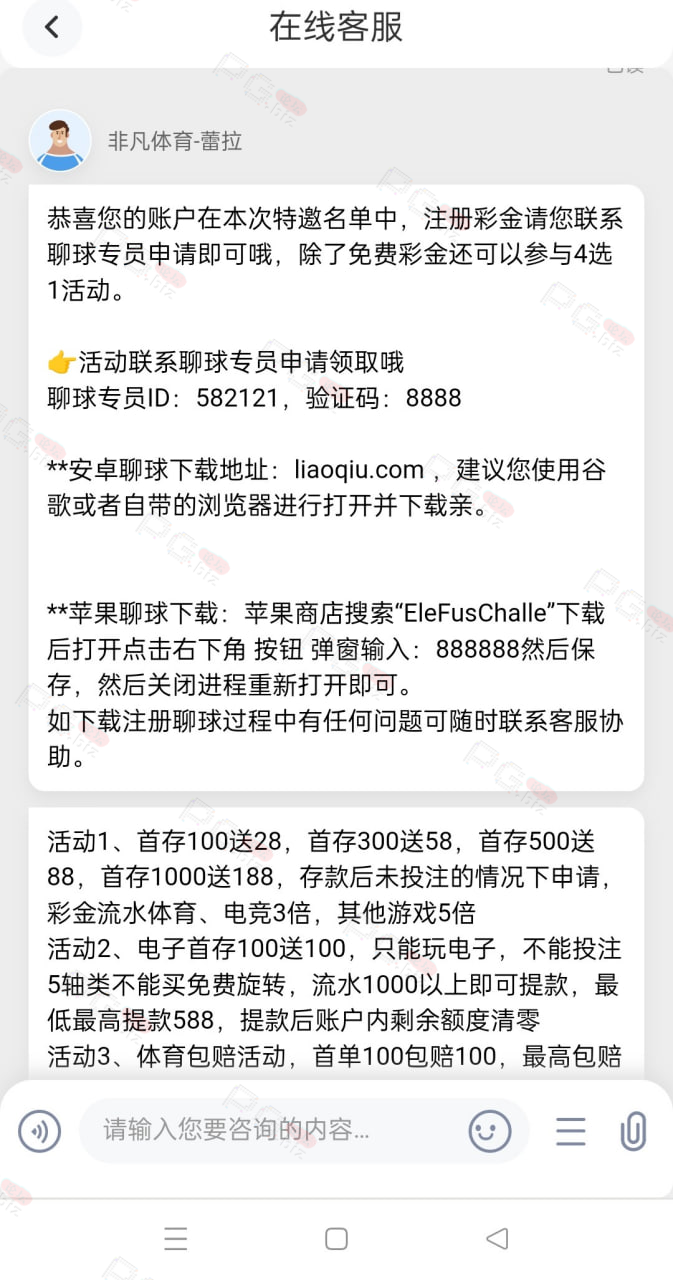Viewport: 673px width, 1280px height.
Task: Go back from the 在线客服 chat
Action: coord(52,28)
